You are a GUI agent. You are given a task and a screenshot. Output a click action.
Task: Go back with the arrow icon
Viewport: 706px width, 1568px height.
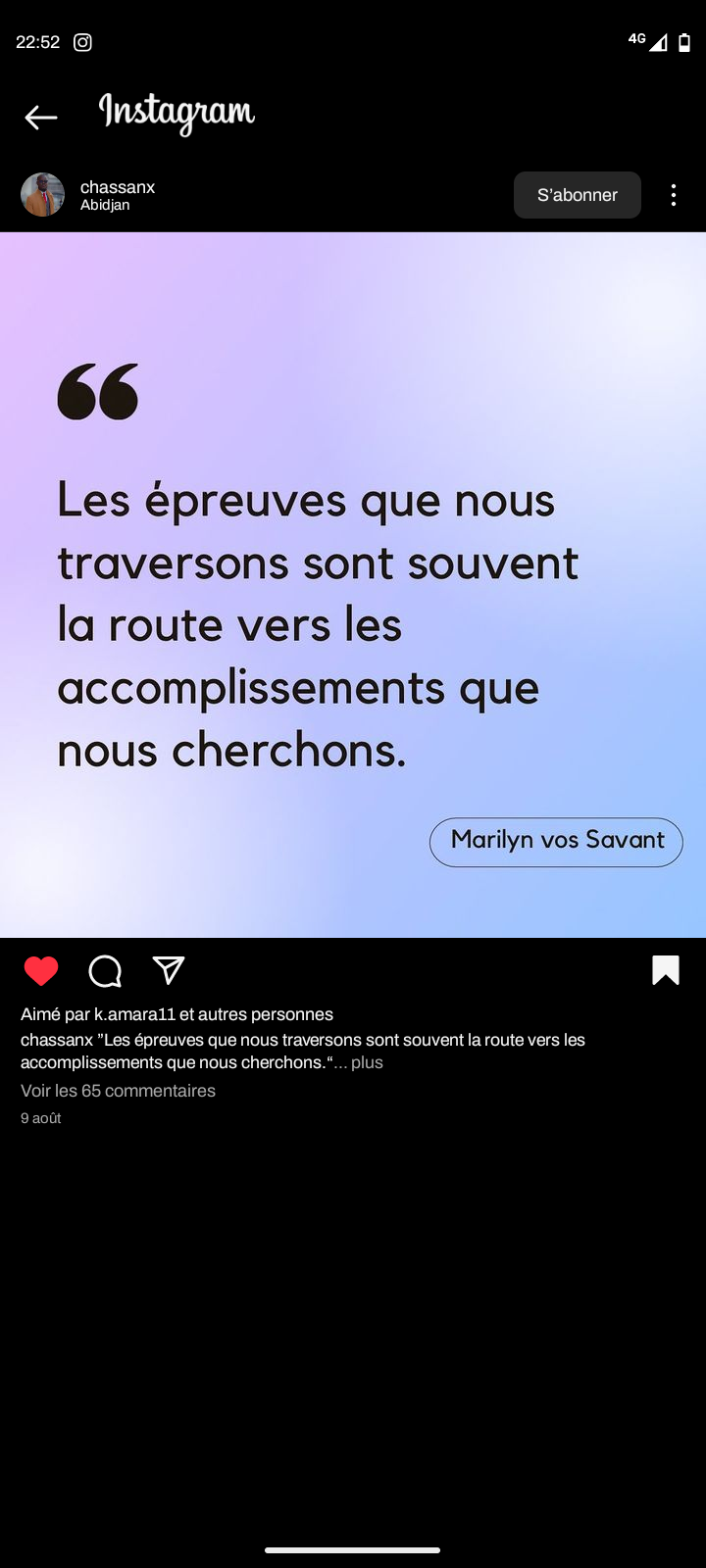point(41,118)
